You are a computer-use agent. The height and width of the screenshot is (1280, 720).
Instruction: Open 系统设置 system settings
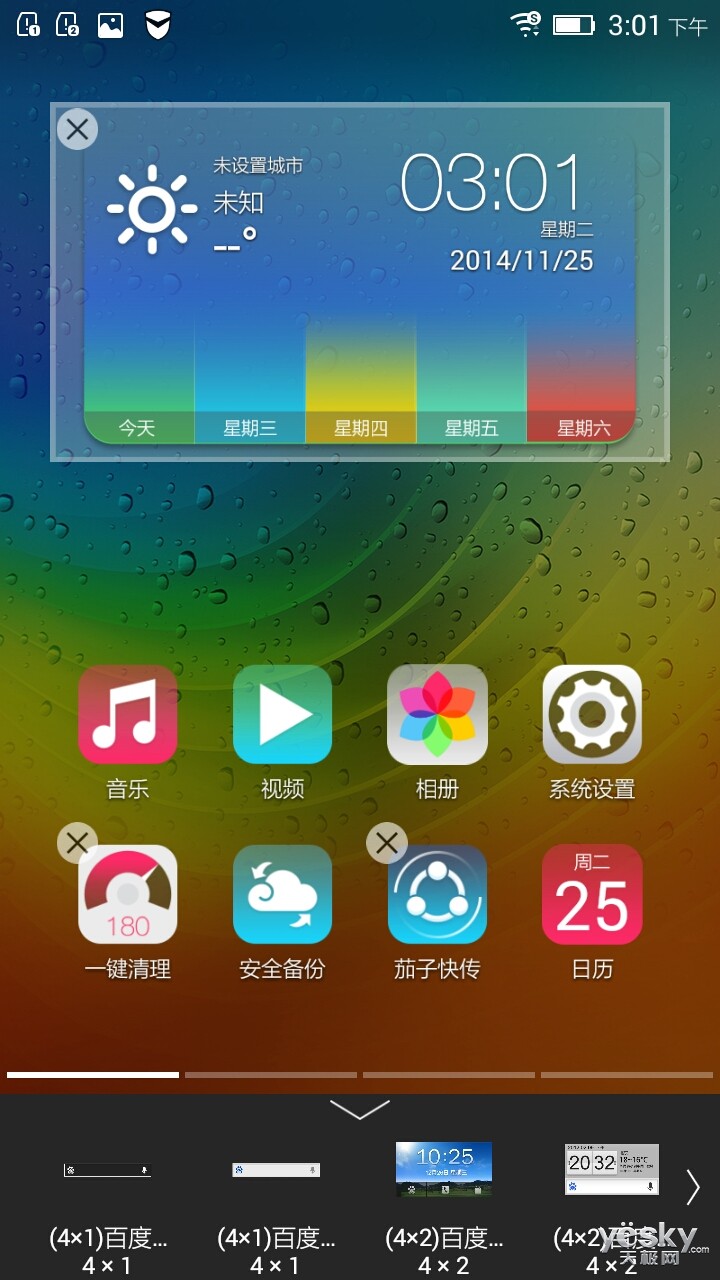(x=592, y=715)
